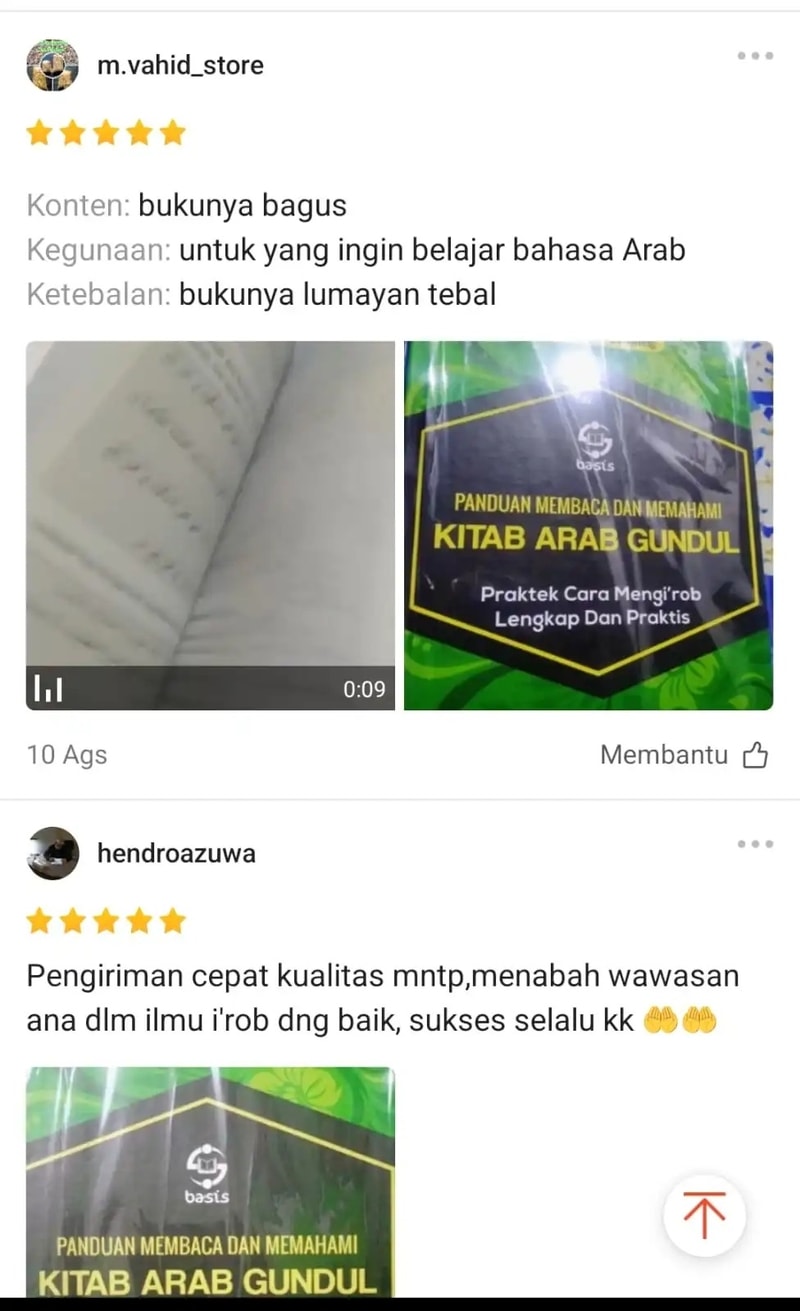
Task: Mark m.vahid_store's review as Membantu
Action: pyautogui.click(x=685, y=755)
